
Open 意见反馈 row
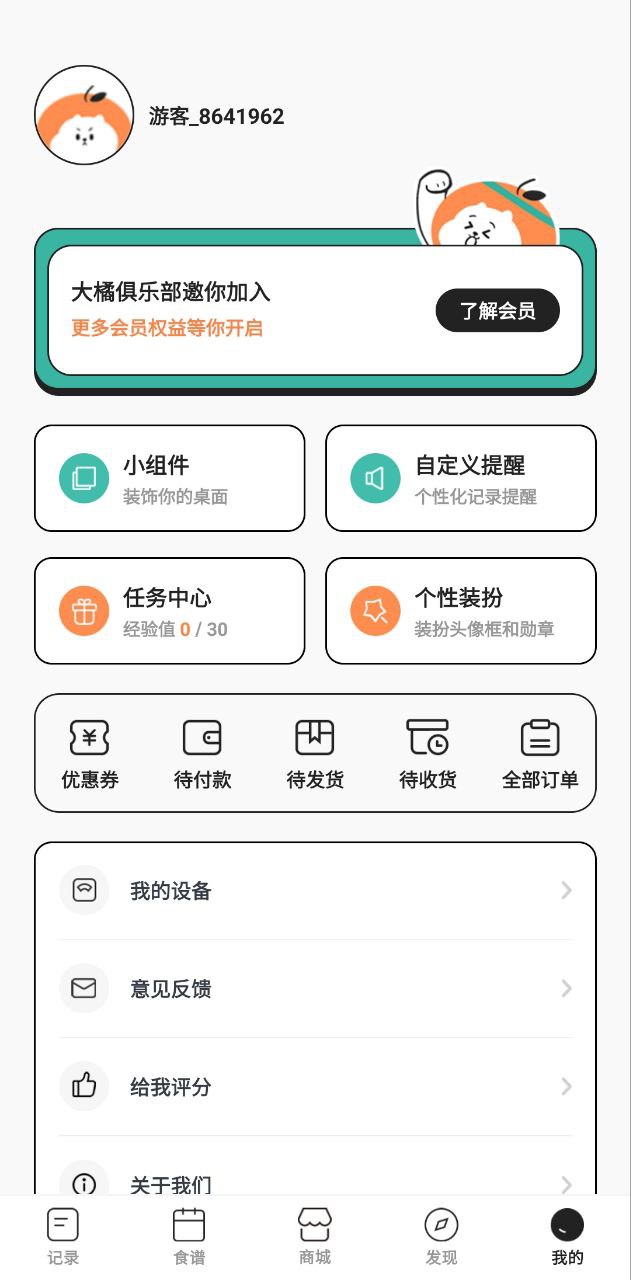click(315, 989)
